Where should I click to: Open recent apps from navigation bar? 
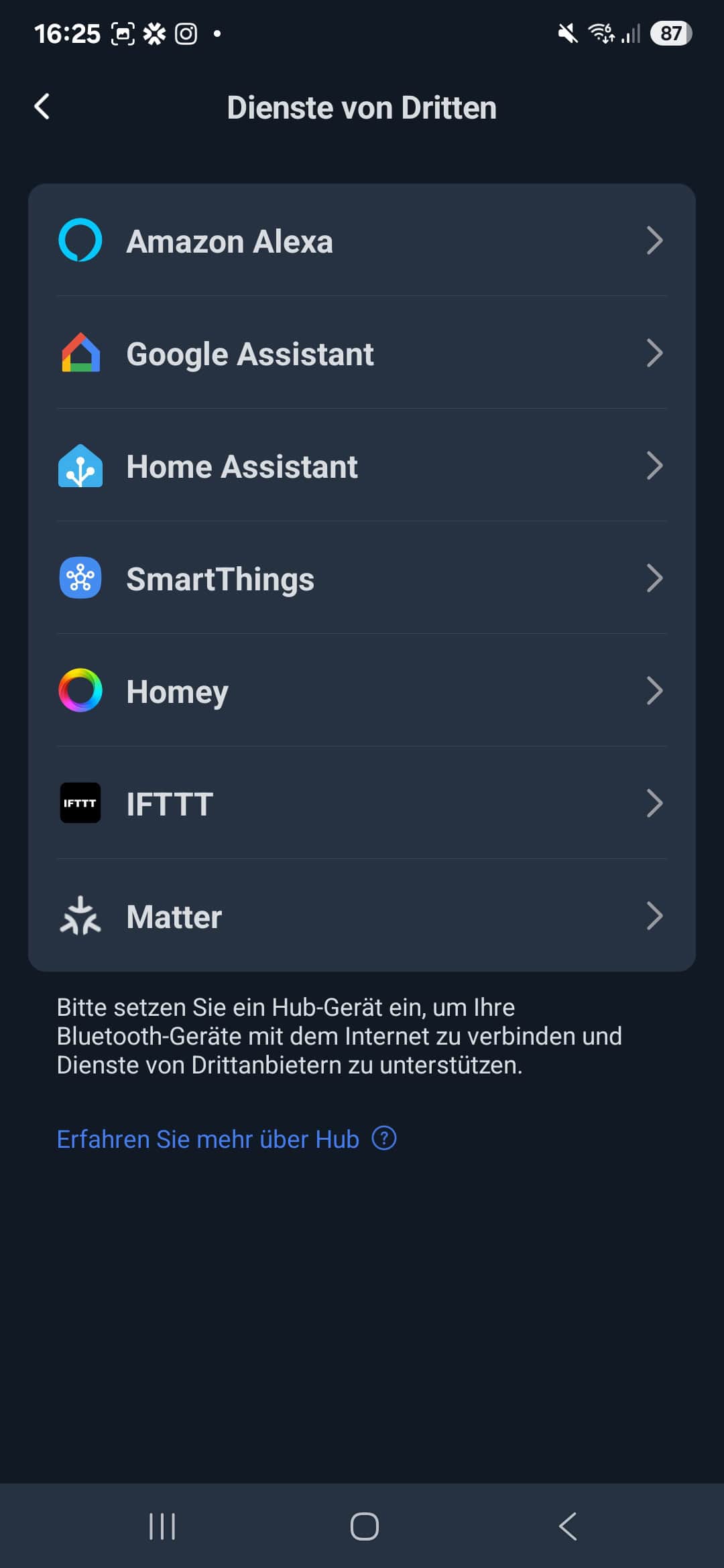pyautogui.click(x=162, y=1526)
